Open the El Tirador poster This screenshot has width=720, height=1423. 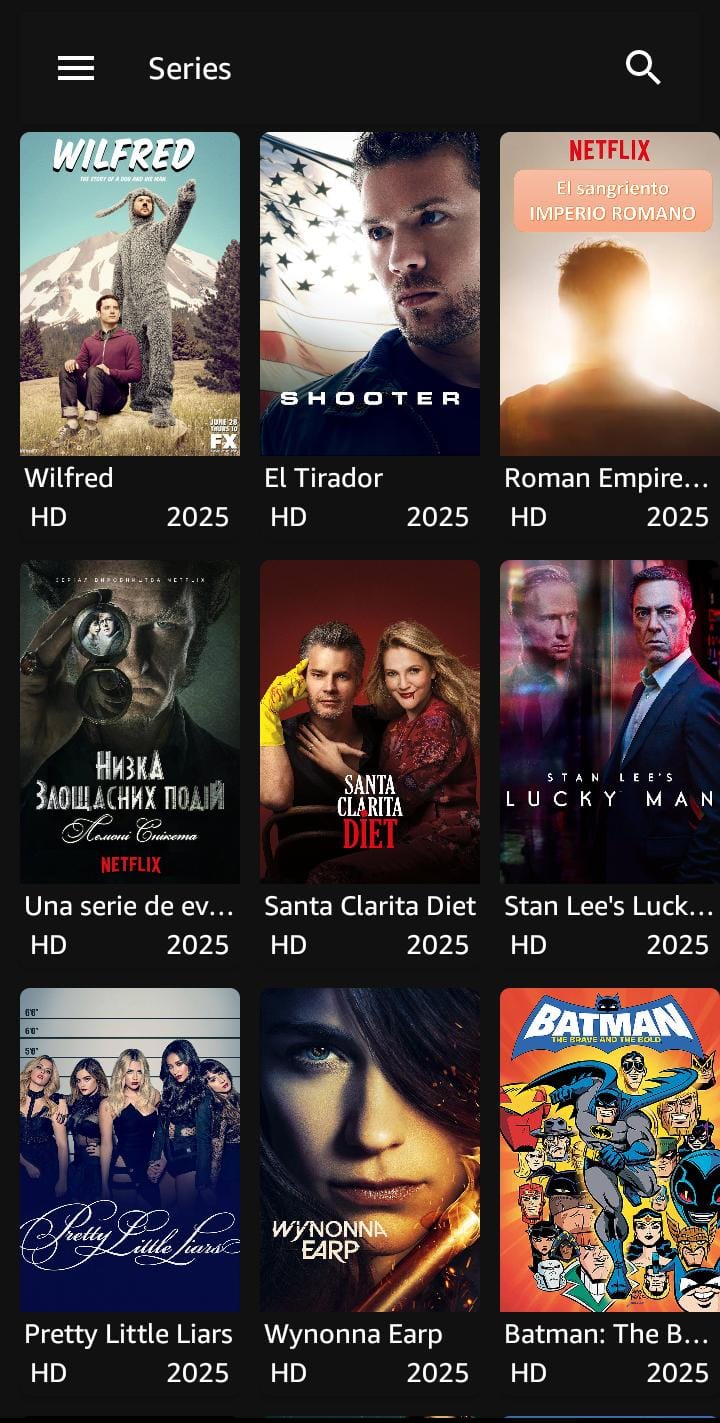(x=369, y=293)
